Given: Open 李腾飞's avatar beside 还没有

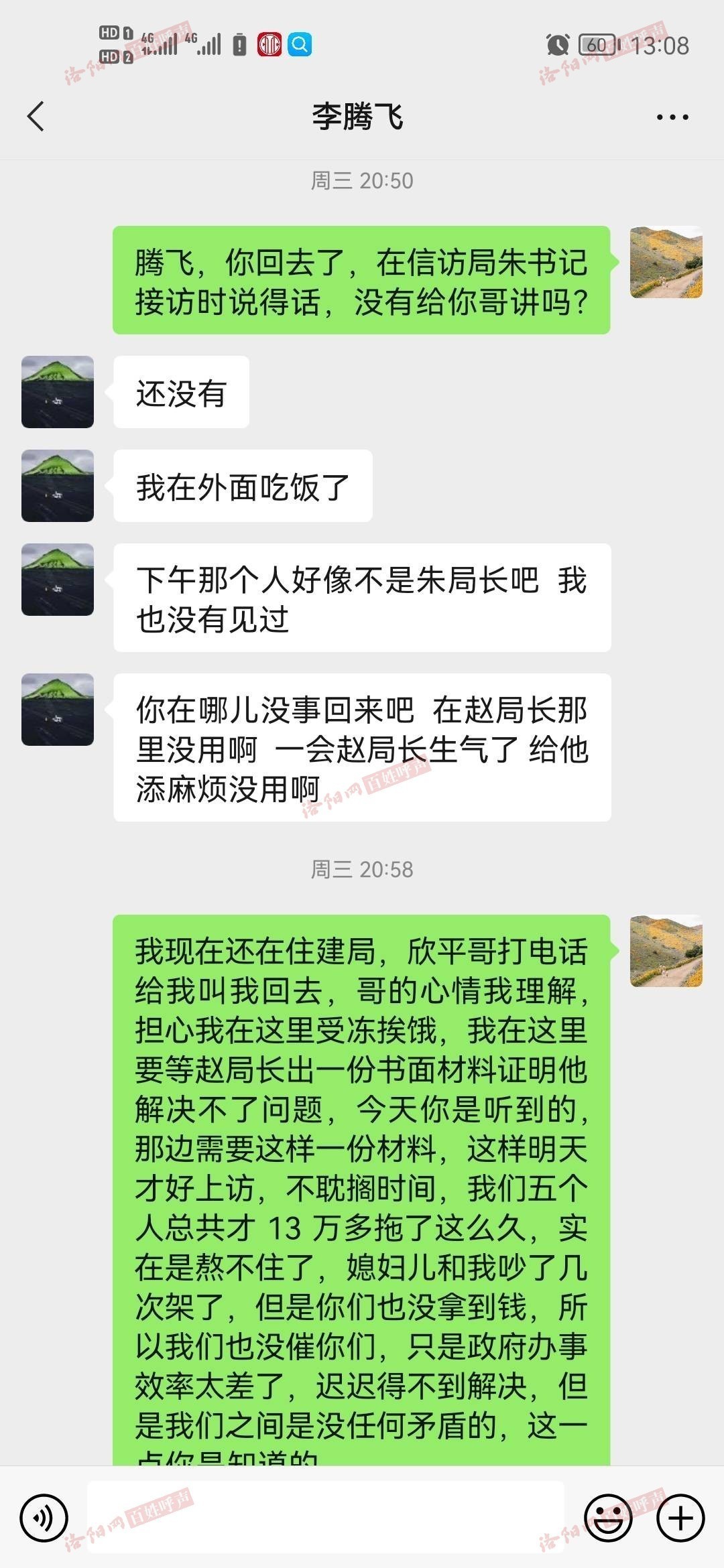Looking at the screenshot, I should tap(58, 392).
